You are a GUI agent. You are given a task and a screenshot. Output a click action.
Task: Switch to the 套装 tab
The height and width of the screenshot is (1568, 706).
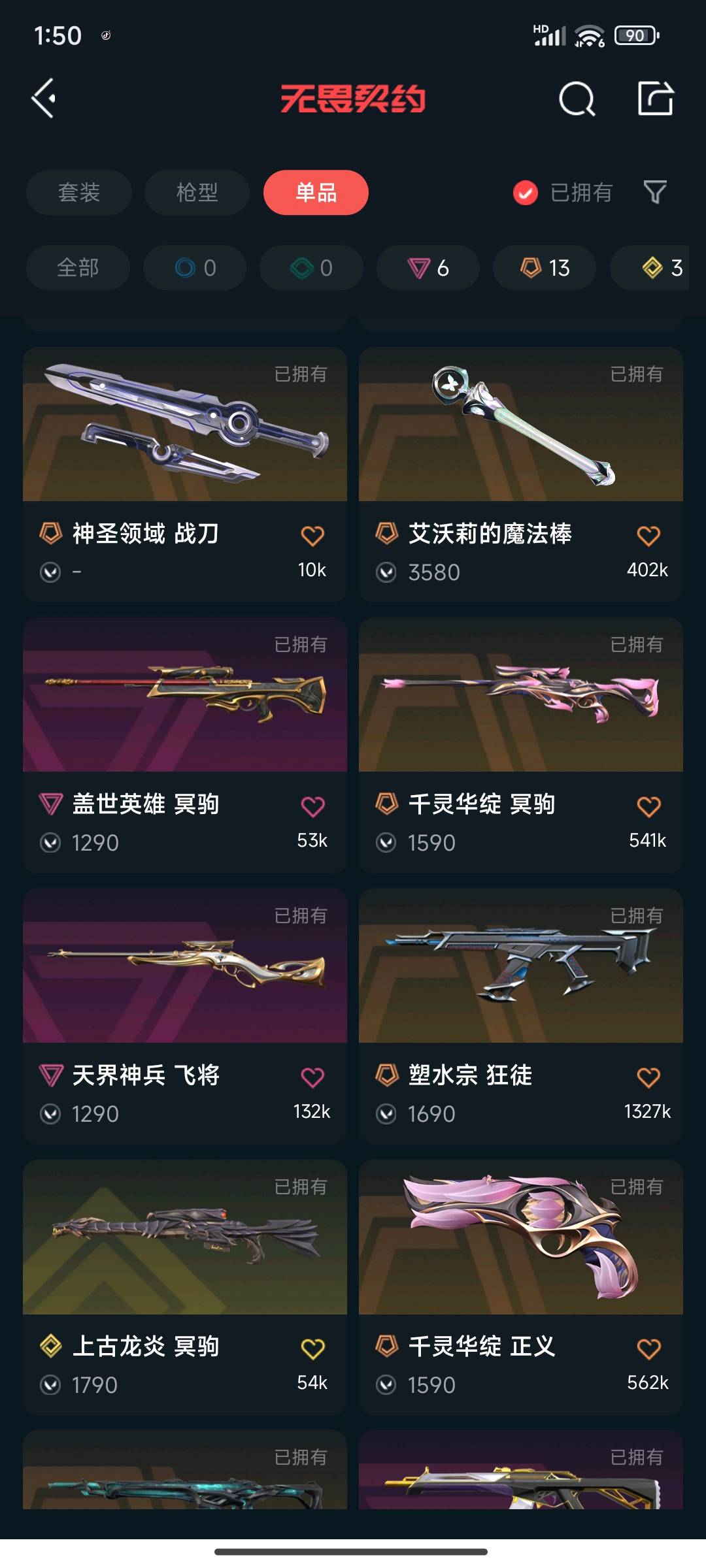(79, 192)
